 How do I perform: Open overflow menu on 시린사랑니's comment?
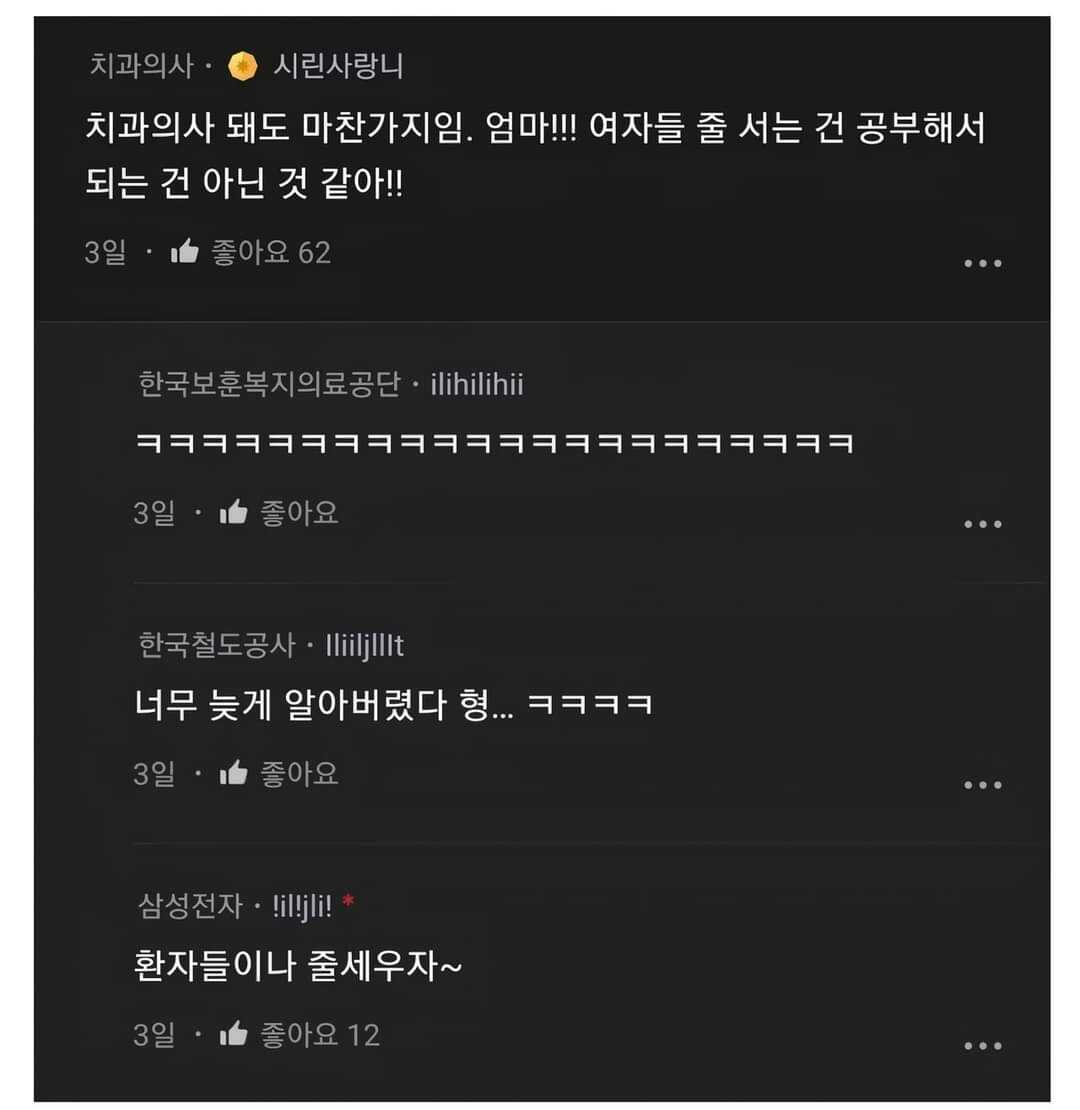click(x=982, y=264)
